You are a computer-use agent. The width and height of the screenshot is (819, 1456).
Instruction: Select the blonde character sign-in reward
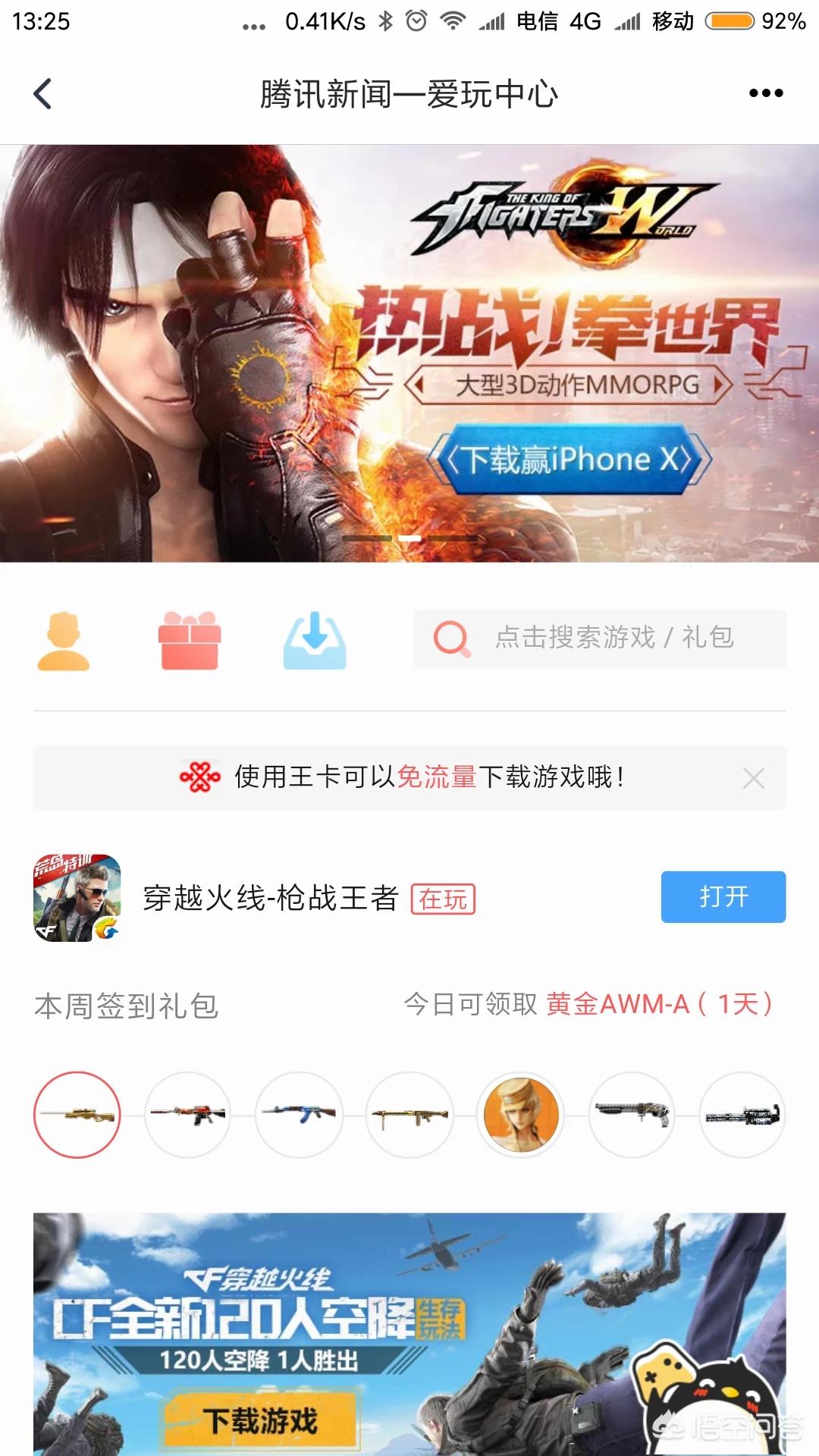(521, 1115)
